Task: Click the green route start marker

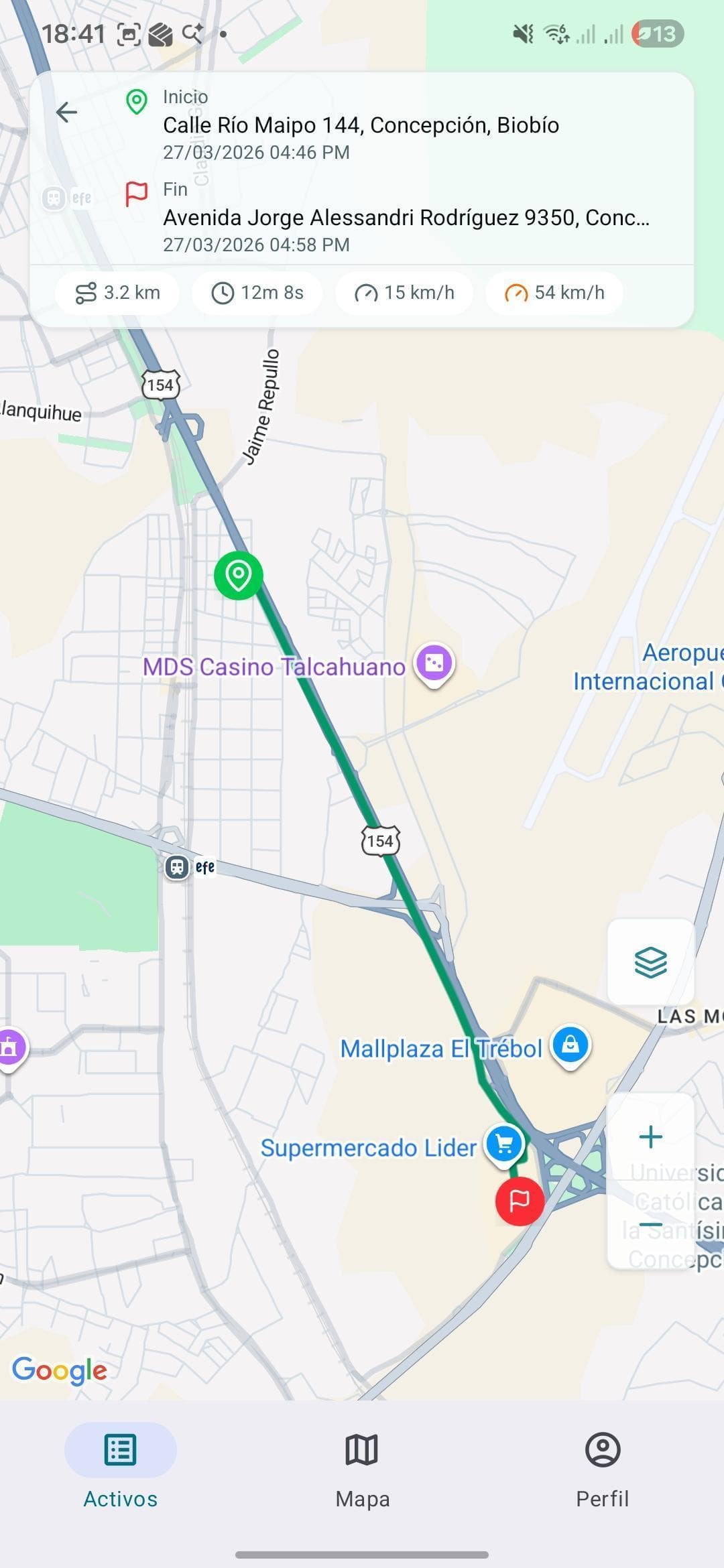Action: click(239, 574)
